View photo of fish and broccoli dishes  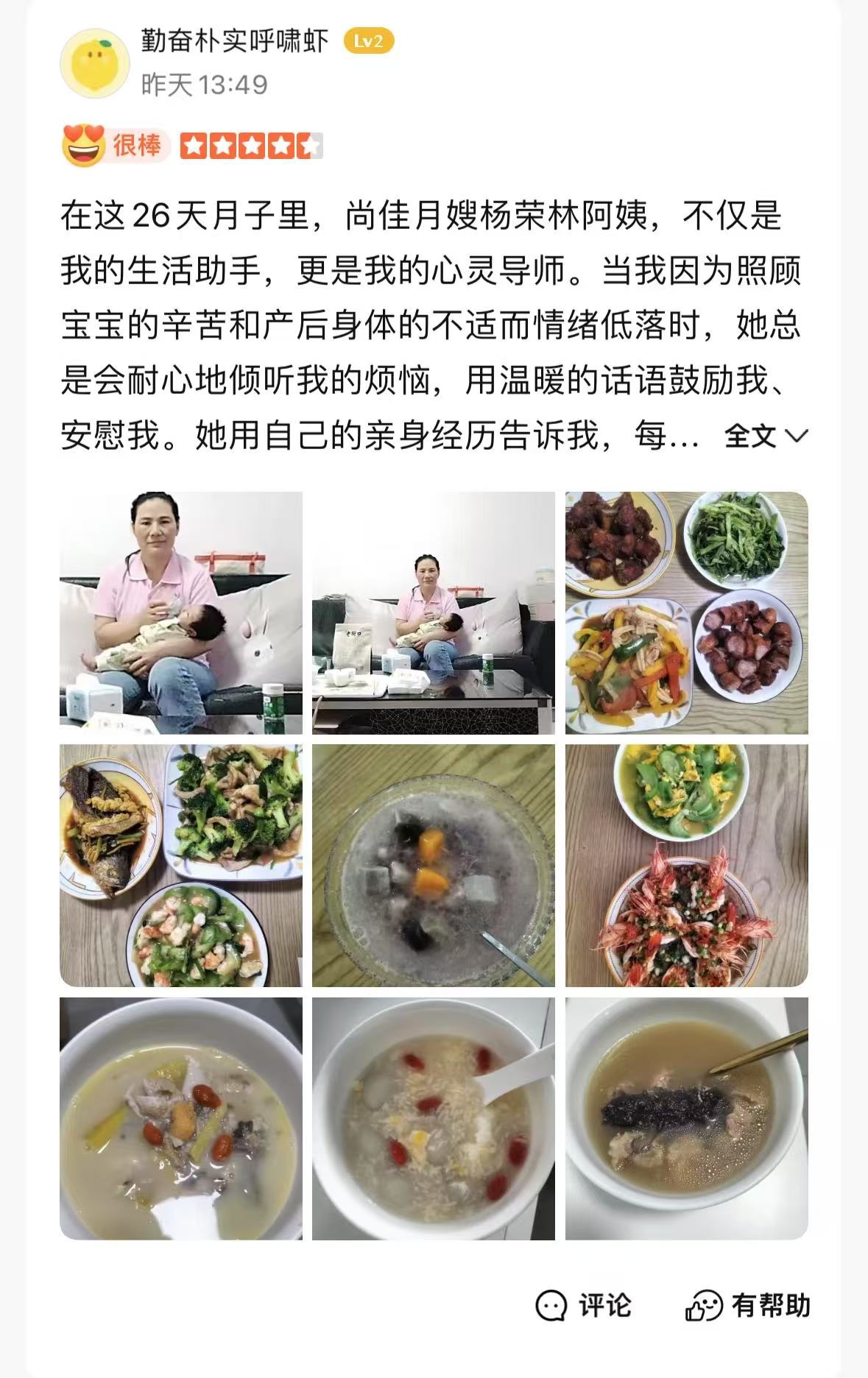point(181,865)
